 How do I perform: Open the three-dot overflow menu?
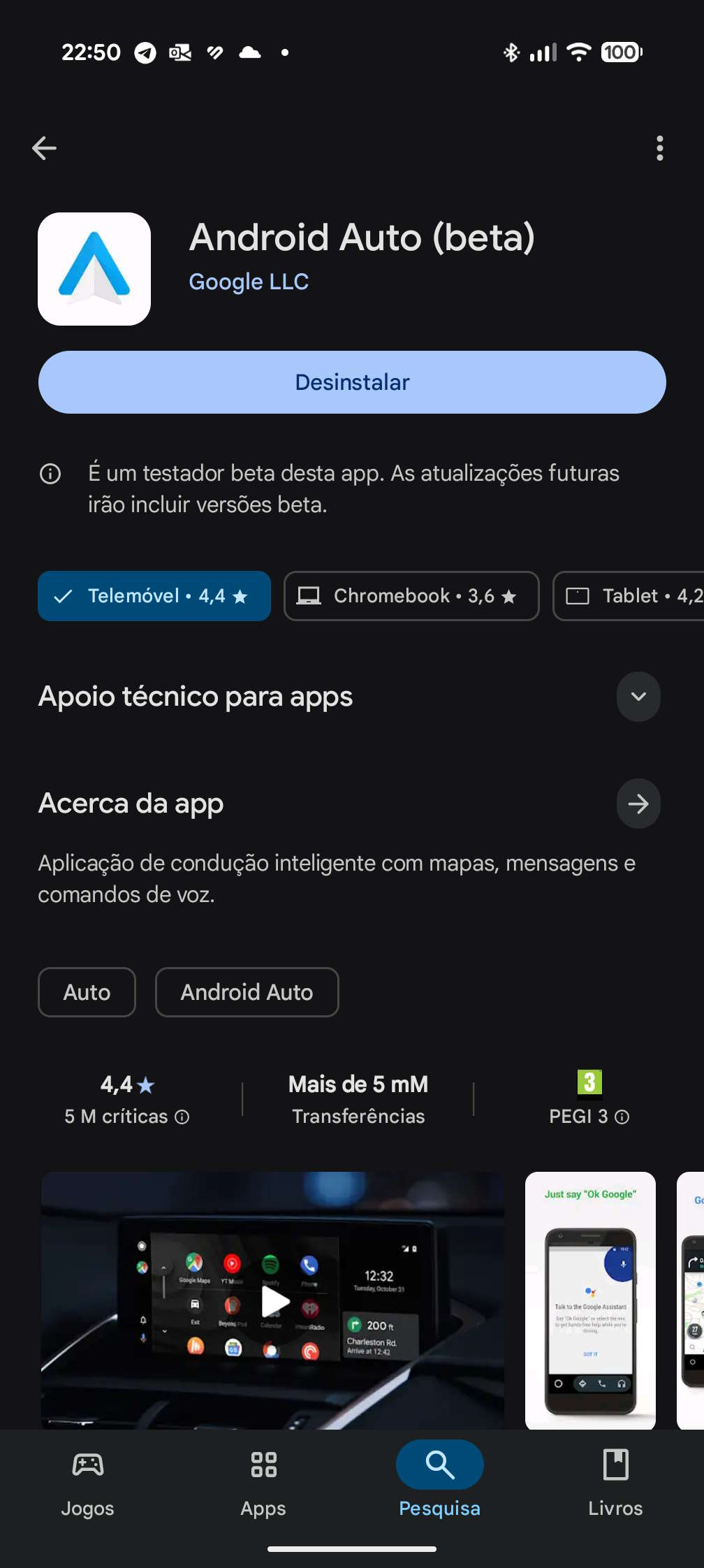pyautogui.click(x=659, y=148)
